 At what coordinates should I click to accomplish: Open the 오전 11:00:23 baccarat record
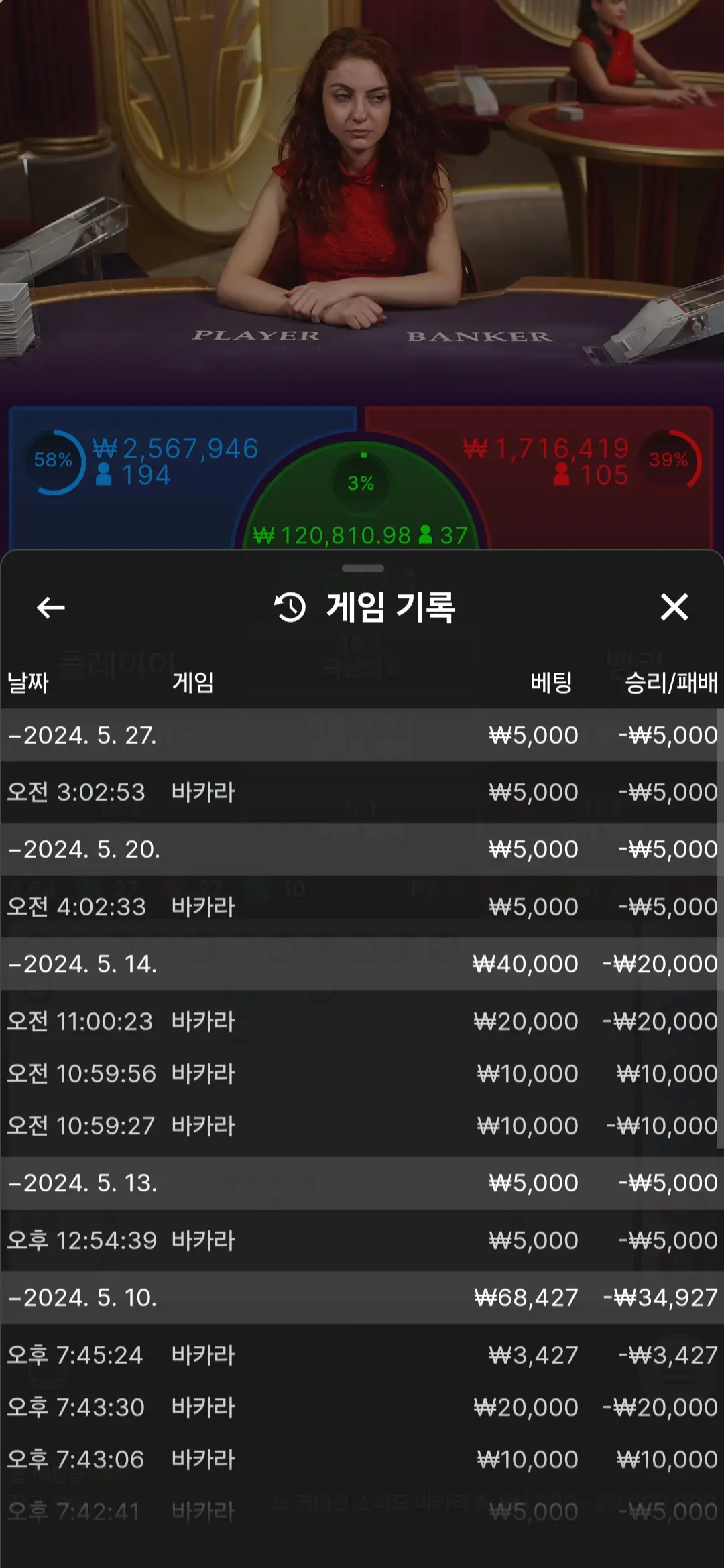tap(361, 1021)
